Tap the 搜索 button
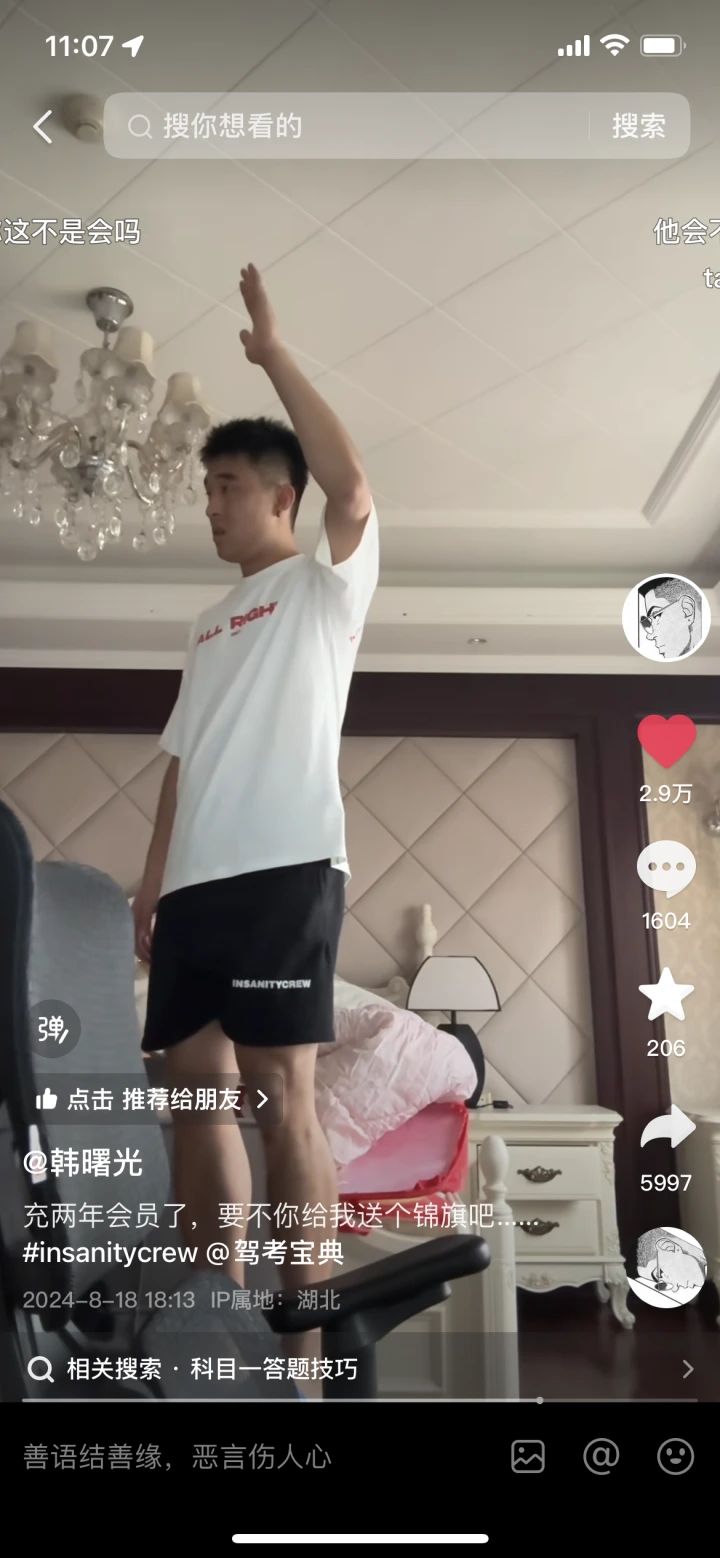Image resolution: width=720 pixels, height=1558 pixels. [639, 126]
